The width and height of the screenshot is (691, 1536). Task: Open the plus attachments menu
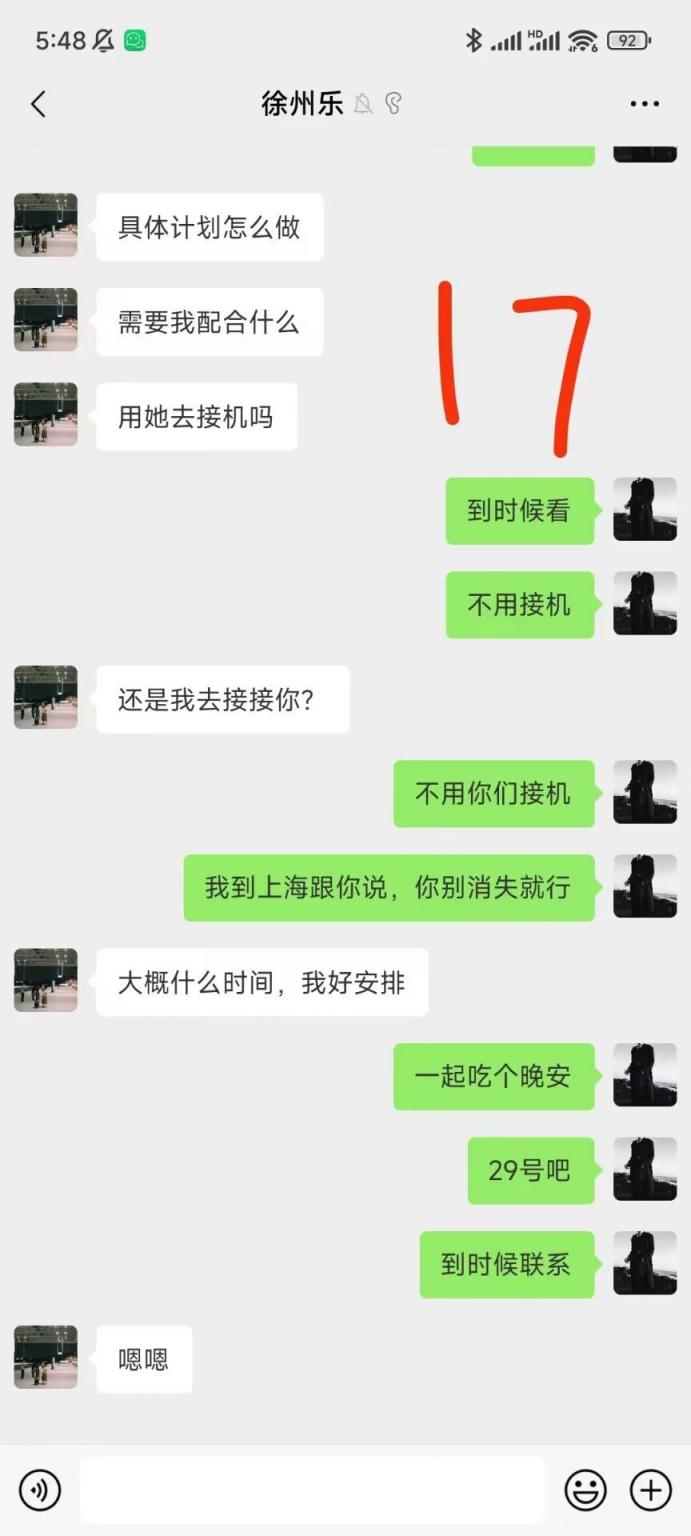pos(650,1490)
